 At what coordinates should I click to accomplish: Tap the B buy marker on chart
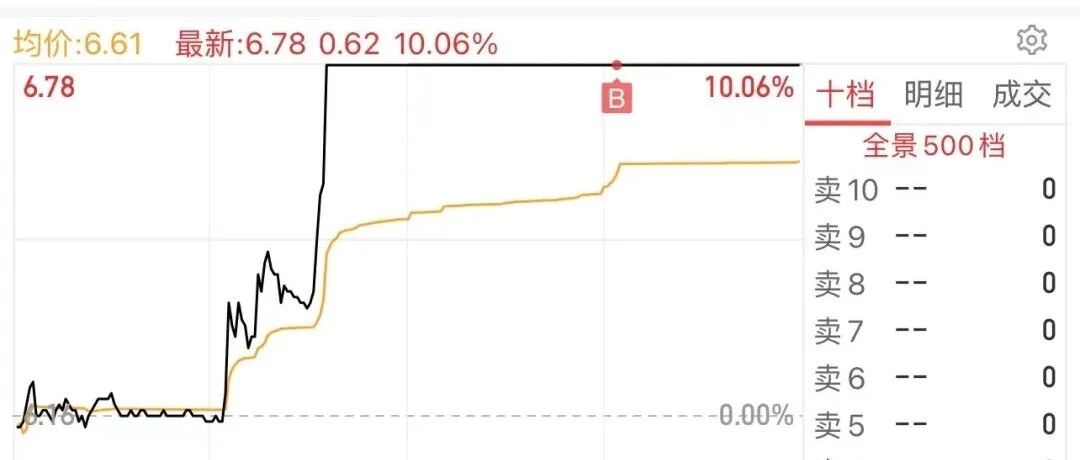click(617, 98)
